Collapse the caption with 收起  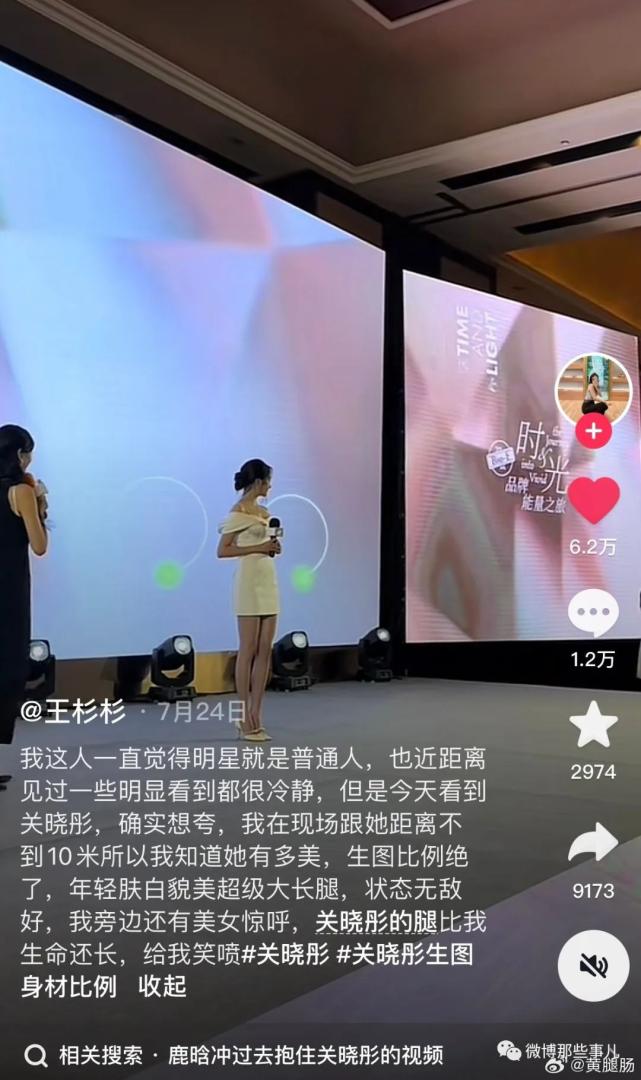click(x=162, y=986)
